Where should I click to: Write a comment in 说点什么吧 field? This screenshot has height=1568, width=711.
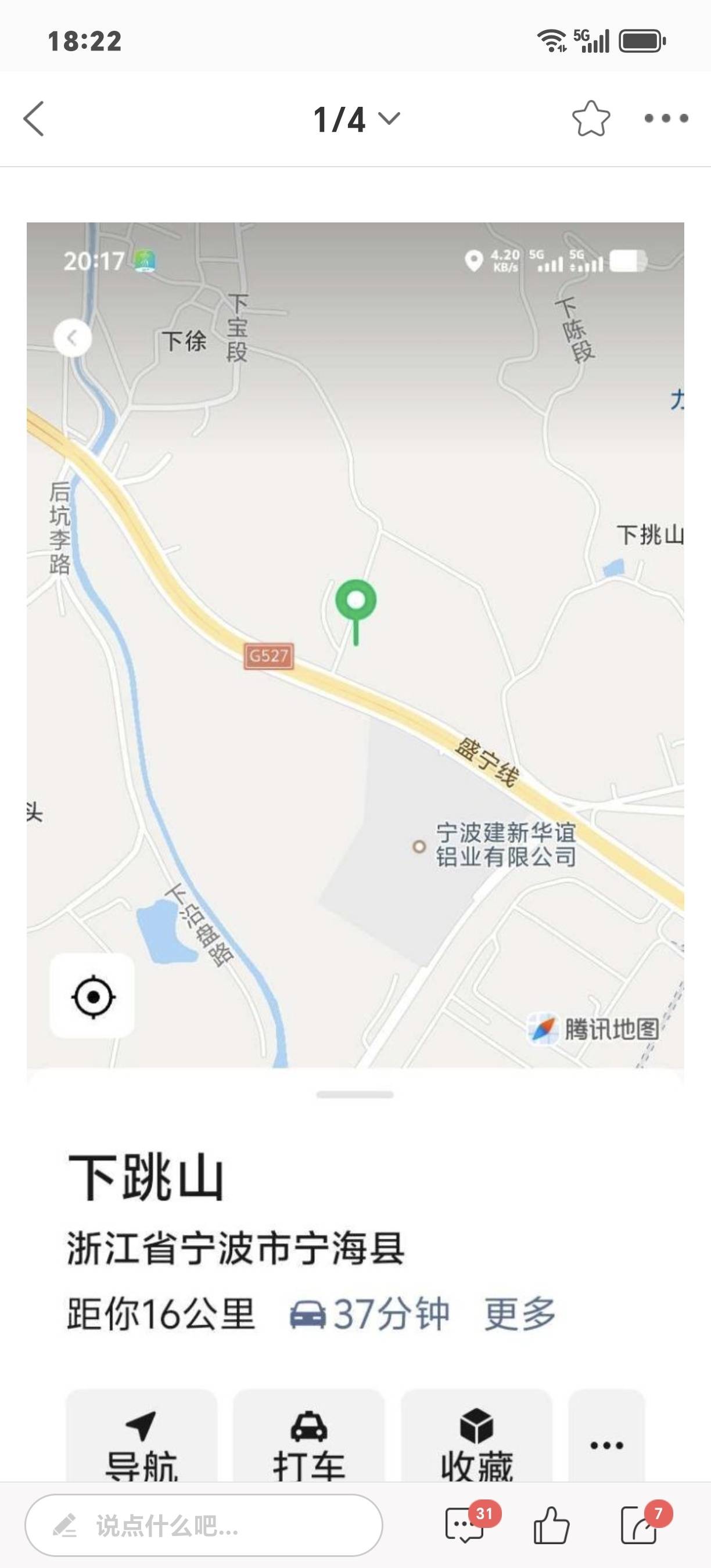tap(203, 1526)
